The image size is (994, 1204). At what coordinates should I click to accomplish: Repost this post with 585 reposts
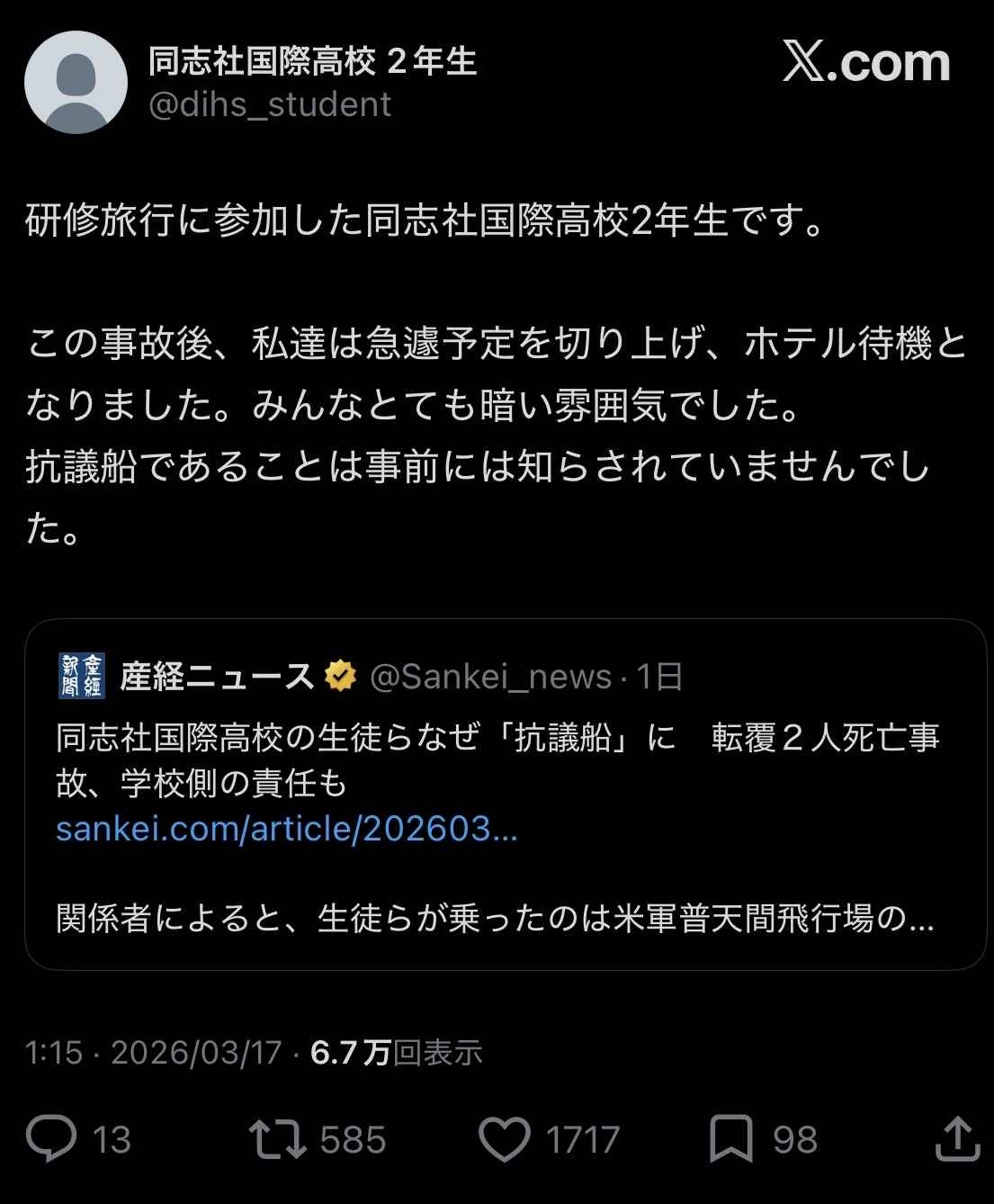(278, 1138)
